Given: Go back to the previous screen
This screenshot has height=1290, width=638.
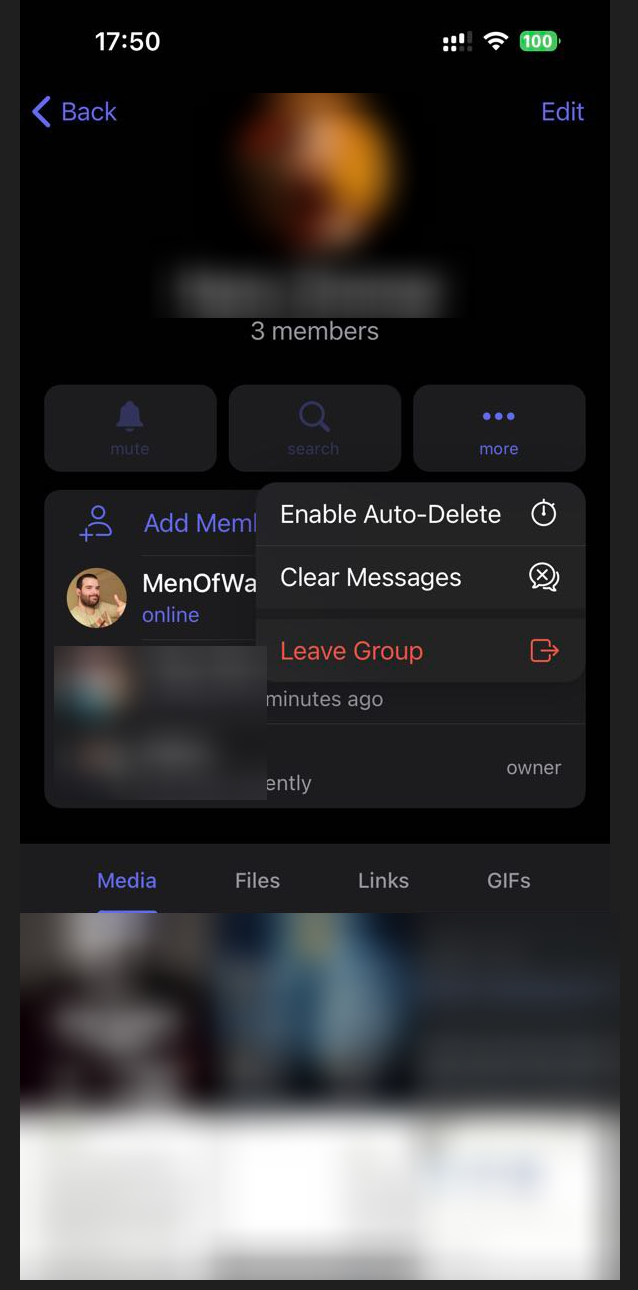Looking at the screenshot, I should [x=75, y=112].
